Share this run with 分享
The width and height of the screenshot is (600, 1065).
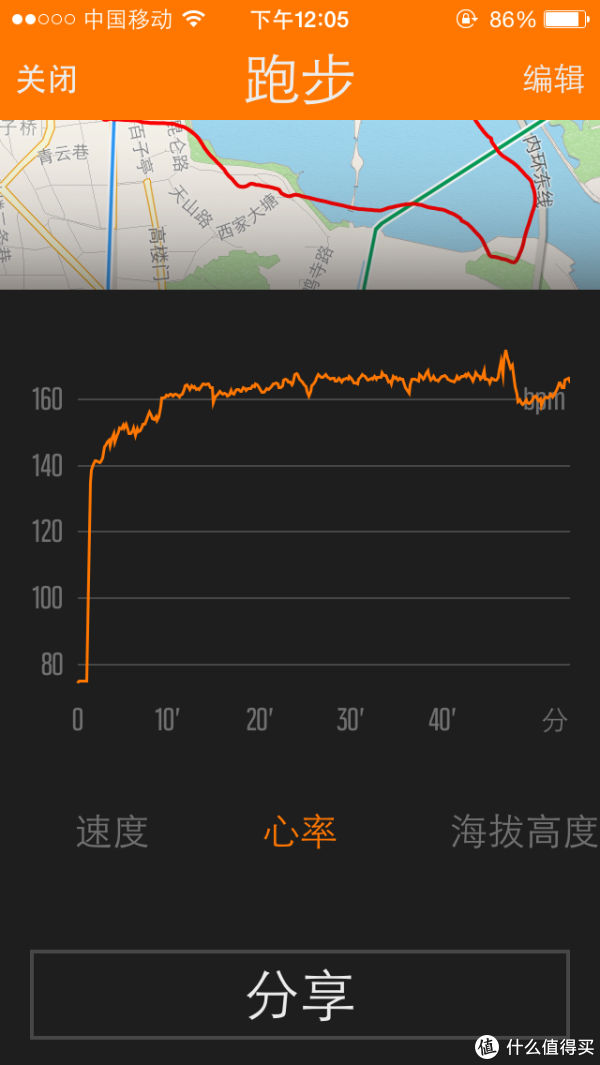(300, 995)
